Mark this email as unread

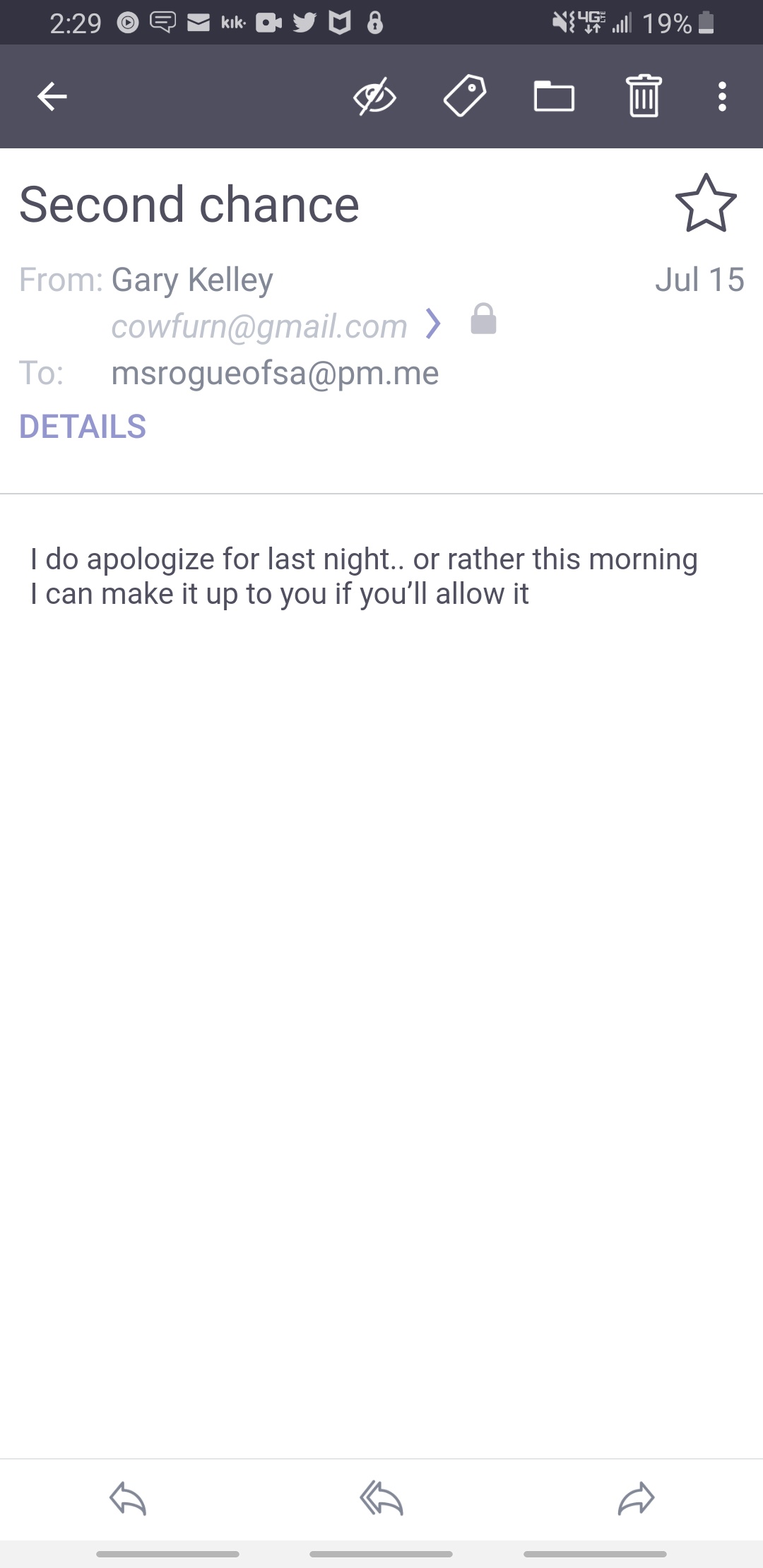point(374,97)
